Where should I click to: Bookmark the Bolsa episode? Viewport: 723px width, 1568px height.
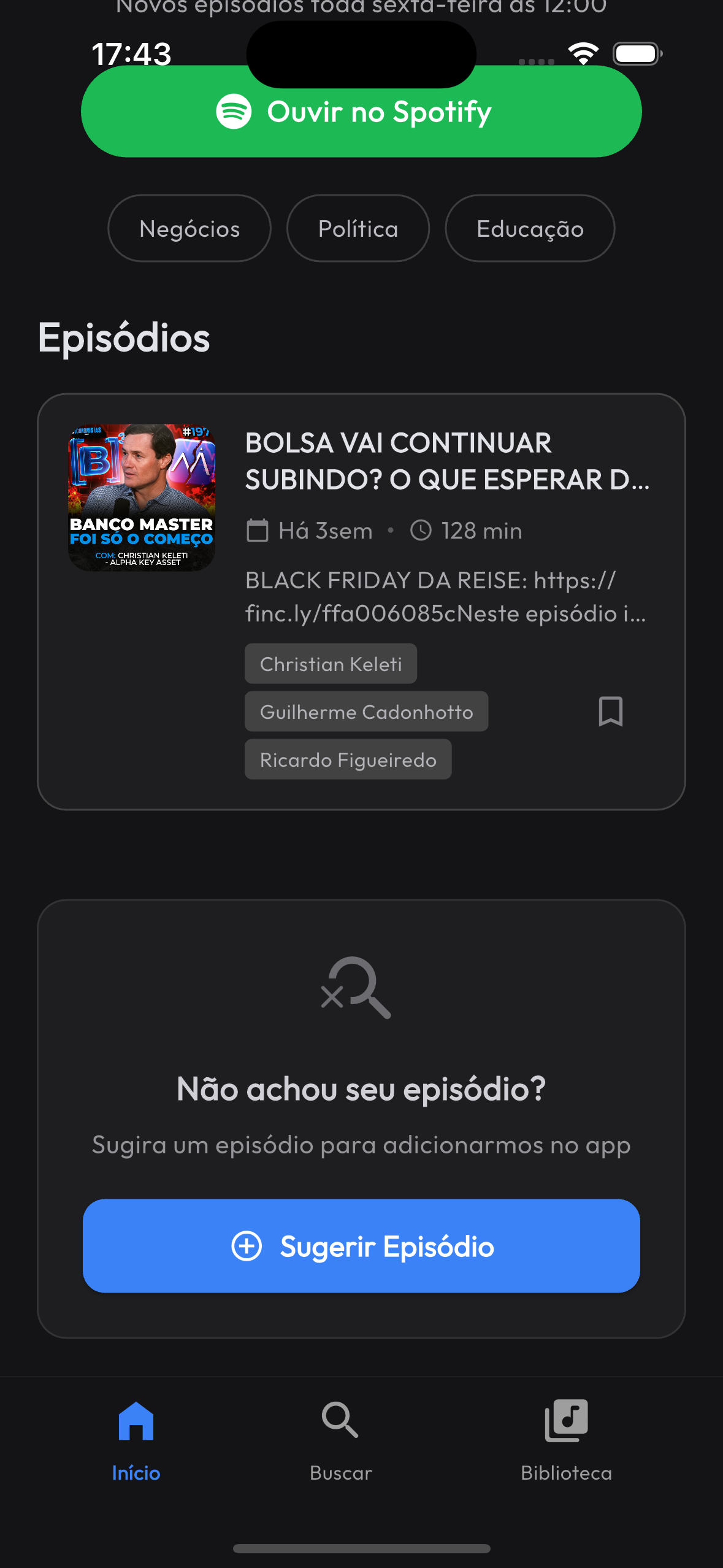tap(611, 712)
